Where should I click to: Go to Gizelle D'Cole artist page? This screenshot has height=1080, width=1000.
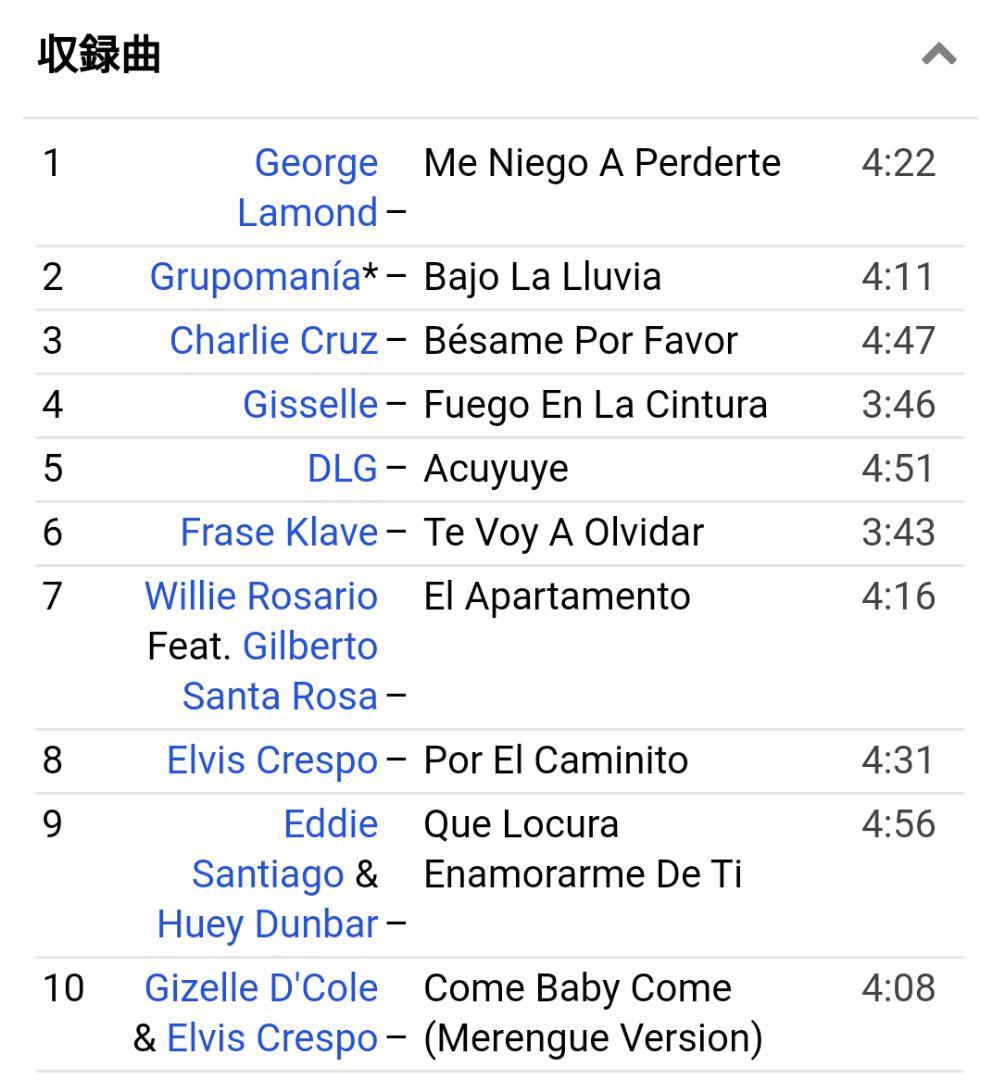[261, 989]
